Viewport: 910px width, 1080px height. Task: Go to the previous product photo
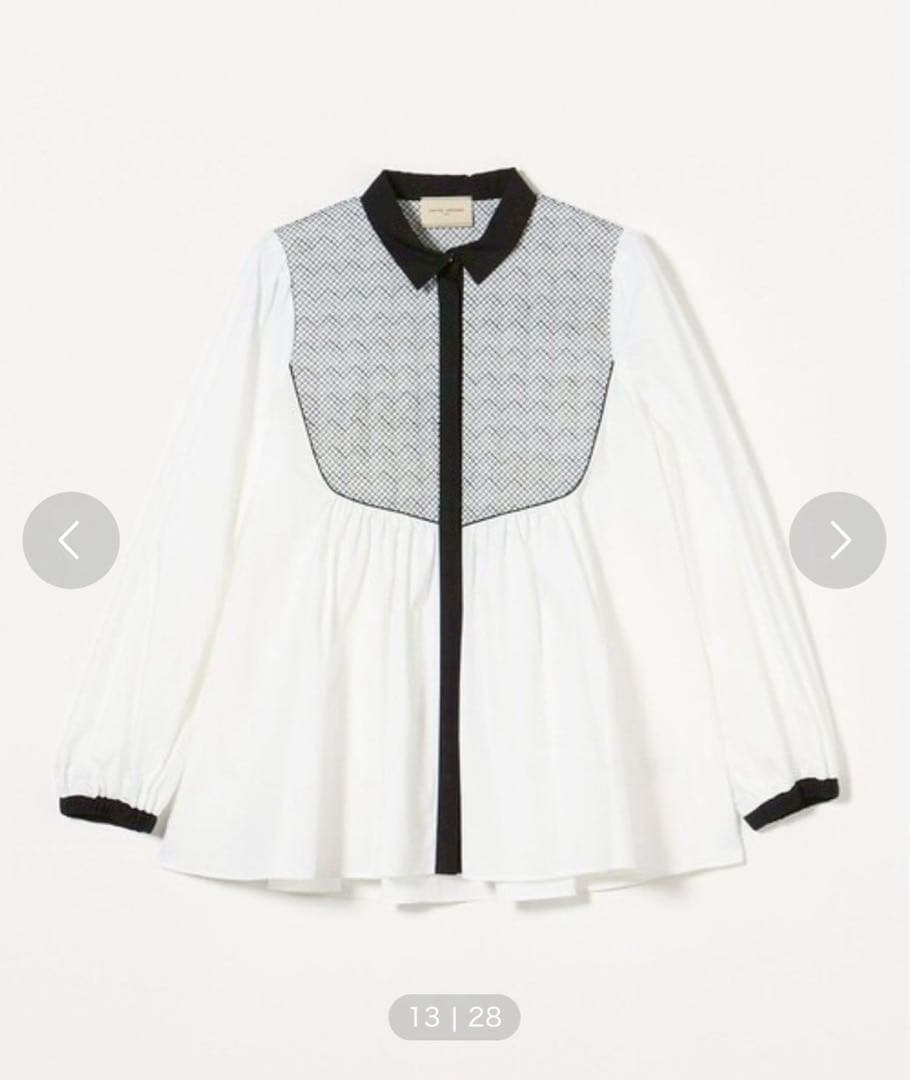pyautogui.click(x=71, y=540)
